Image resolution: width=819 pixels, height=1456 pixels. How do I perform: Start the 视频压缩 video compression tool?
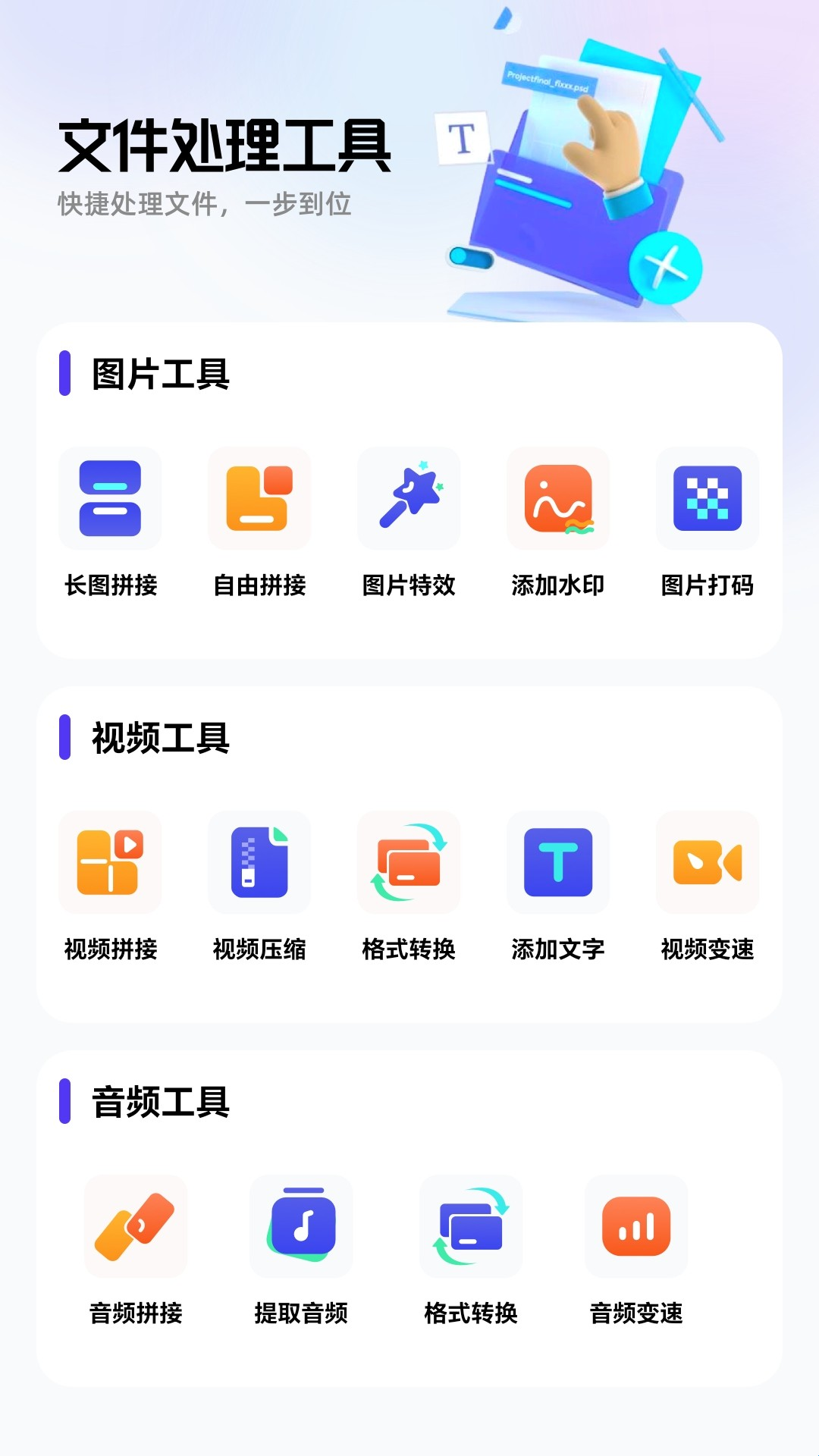[259, 863]
